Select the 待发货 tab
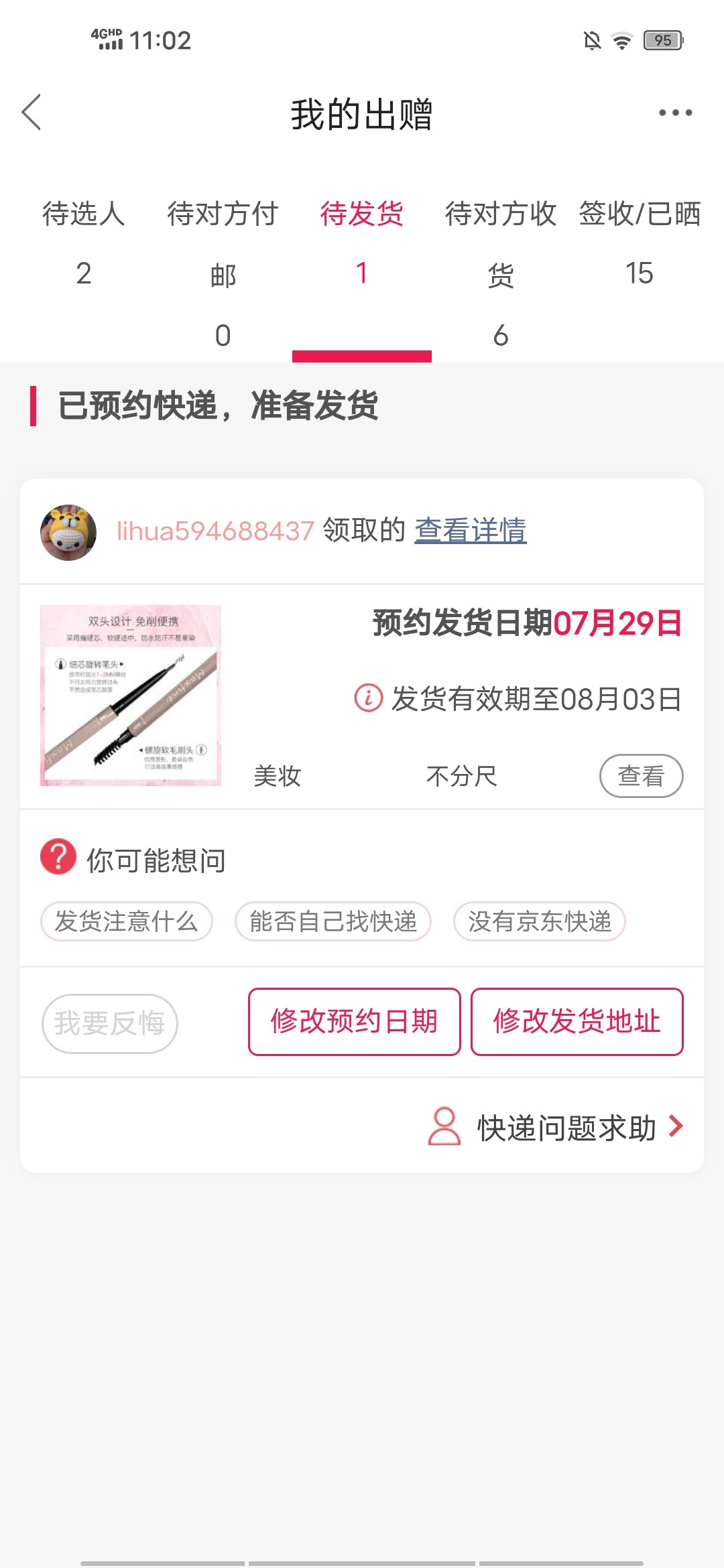This screenshot has width=724, height=1568. 361,243
